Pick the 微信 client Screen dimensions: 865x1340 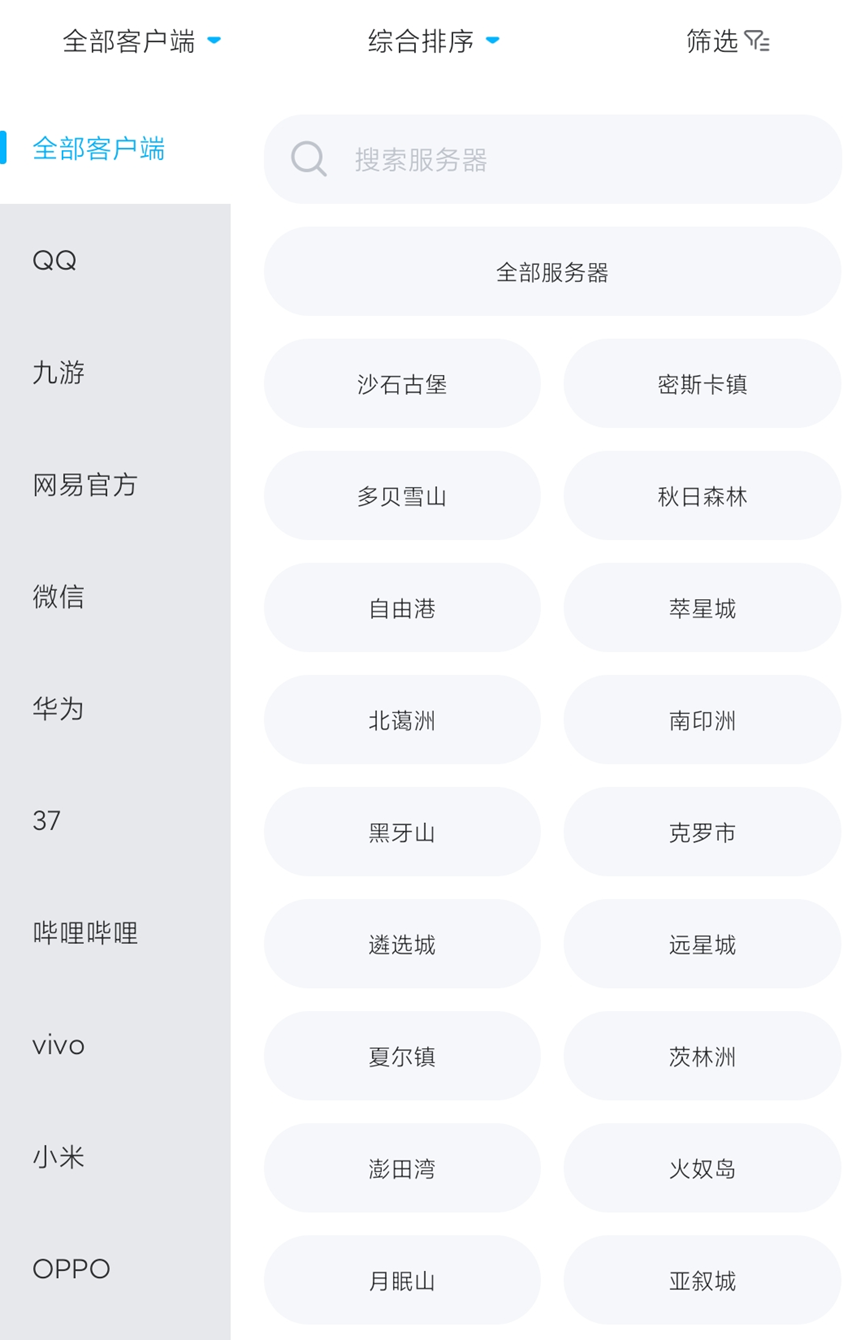(x=59, y=597)
